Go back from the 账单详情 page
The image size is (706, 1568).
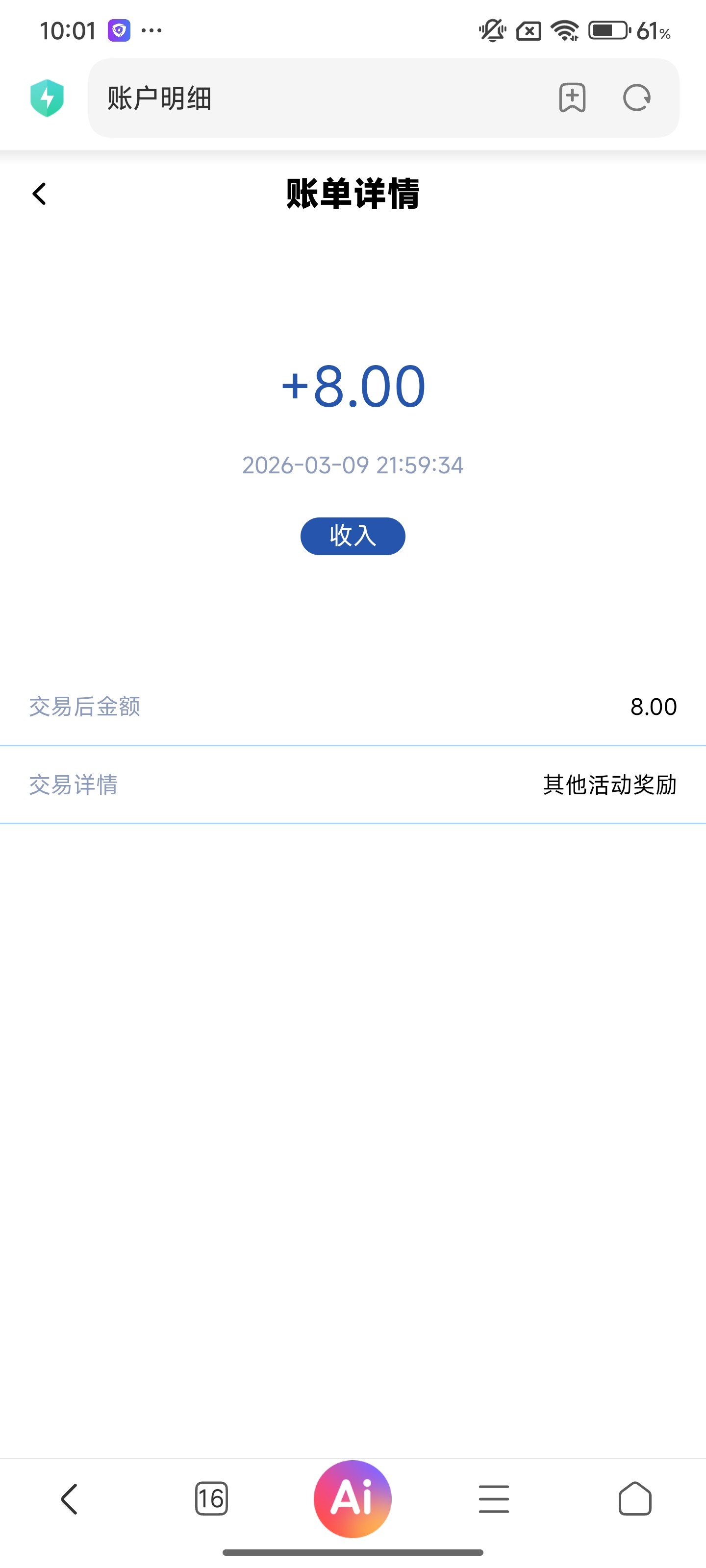pos(40,194)
